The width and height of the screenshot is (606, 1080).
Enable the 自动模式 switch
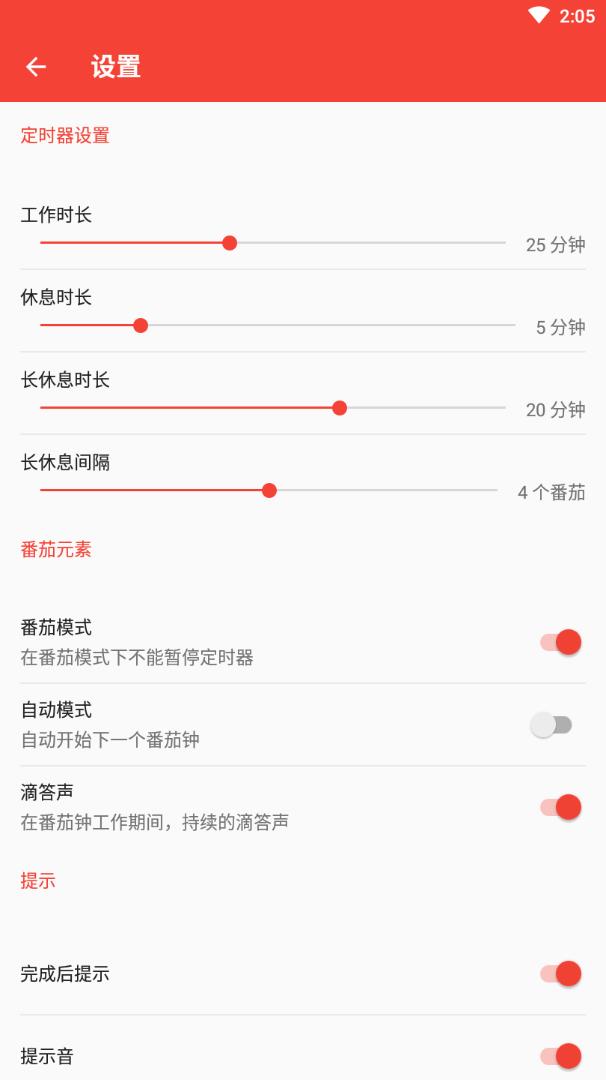[551, 725]
